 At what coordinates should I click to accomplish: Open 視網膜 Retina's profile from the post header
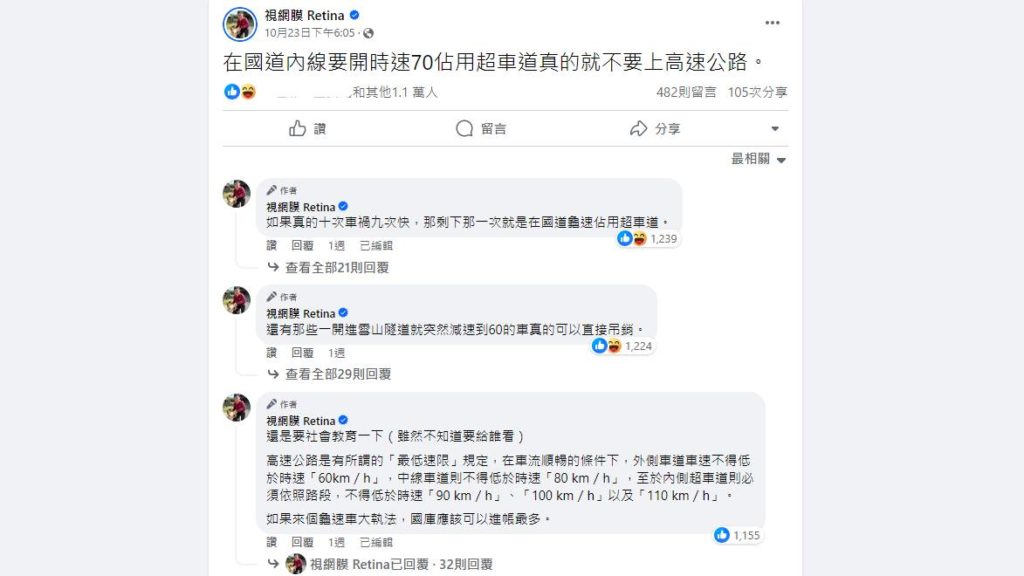[x=304, y=15]
